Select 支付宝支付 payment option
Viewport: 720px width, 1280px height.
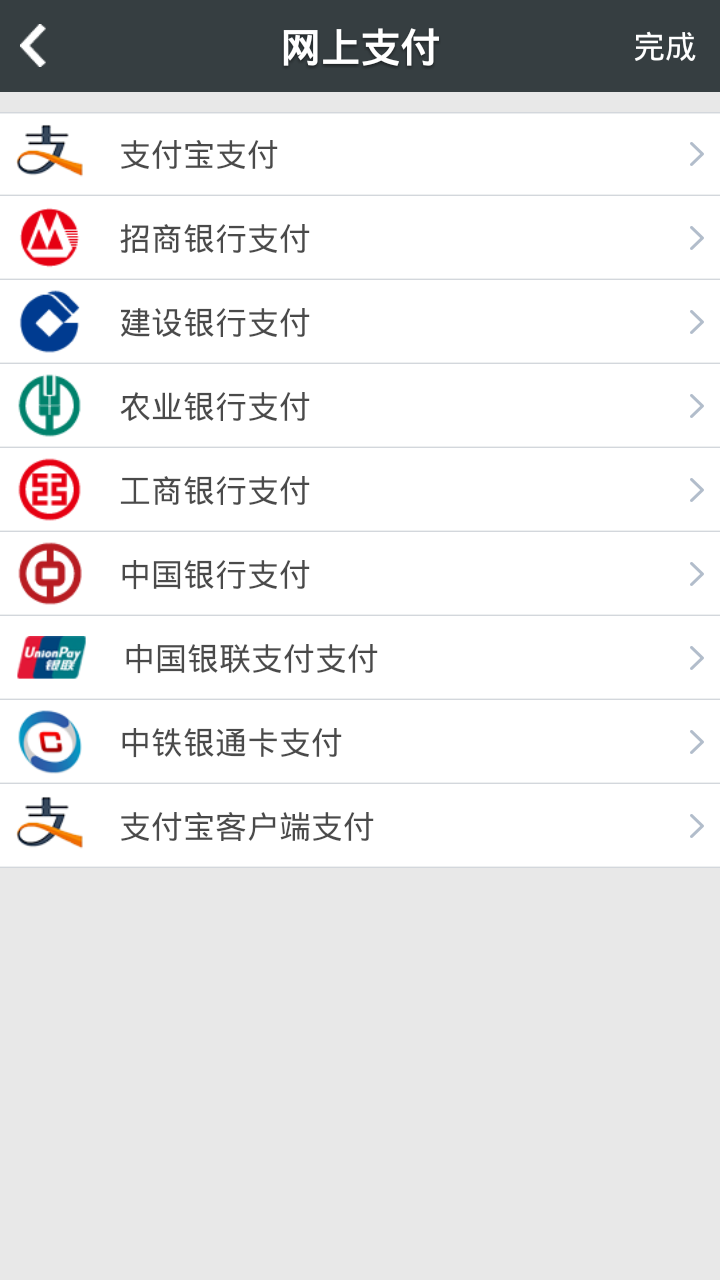pyautogui.click(x=360, y=155)
